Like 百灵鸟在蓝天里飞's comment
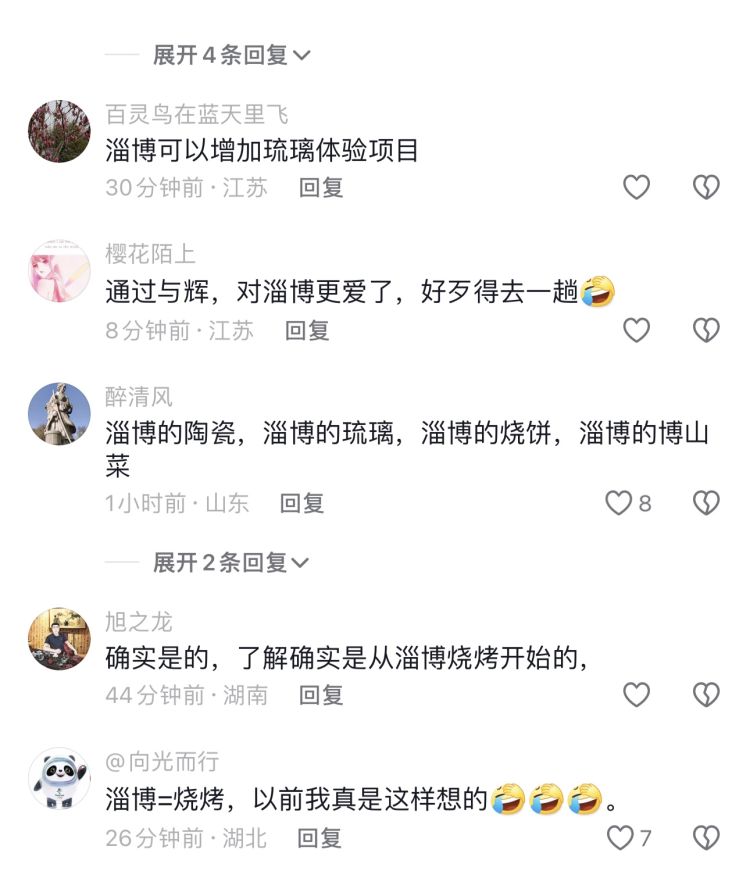750x871 pixels. tap(636, 187)
